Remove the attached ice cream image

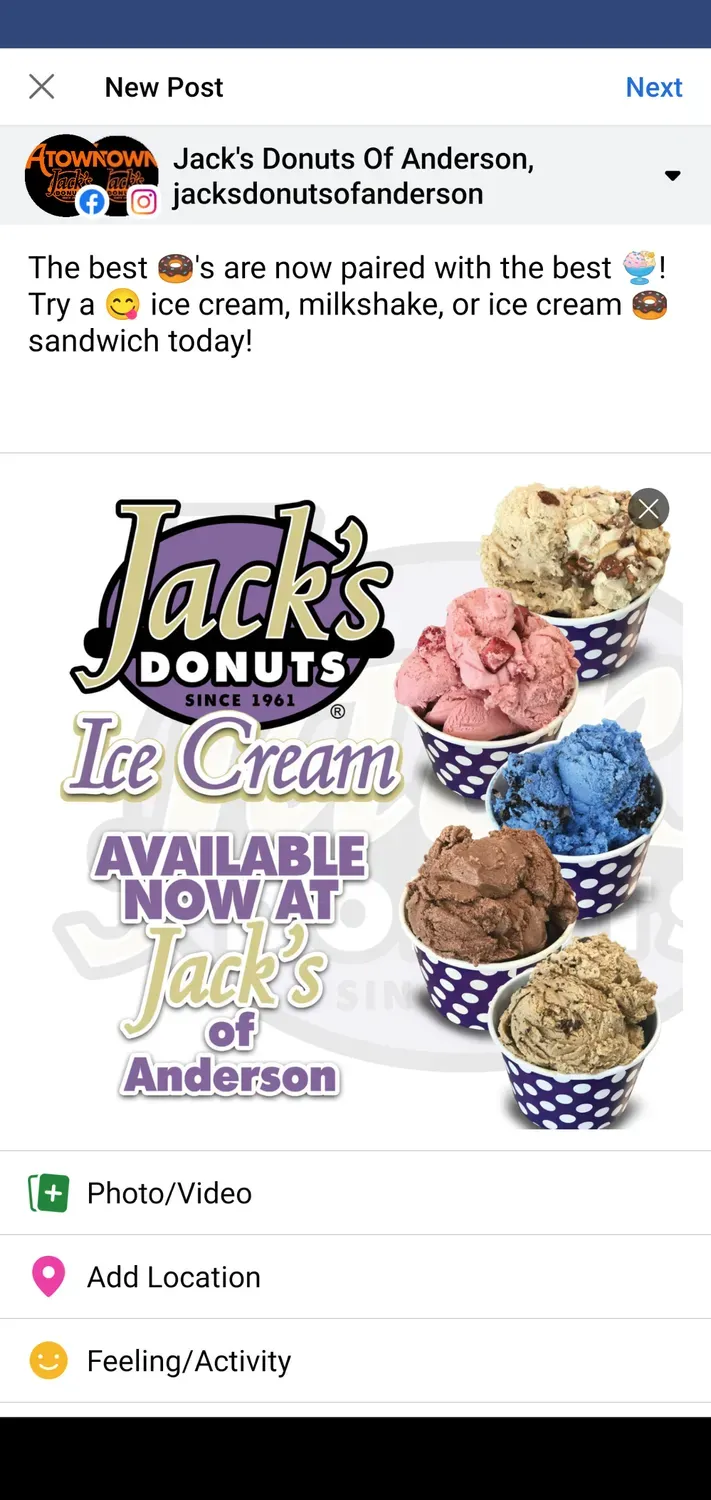[x=649, y=509]
